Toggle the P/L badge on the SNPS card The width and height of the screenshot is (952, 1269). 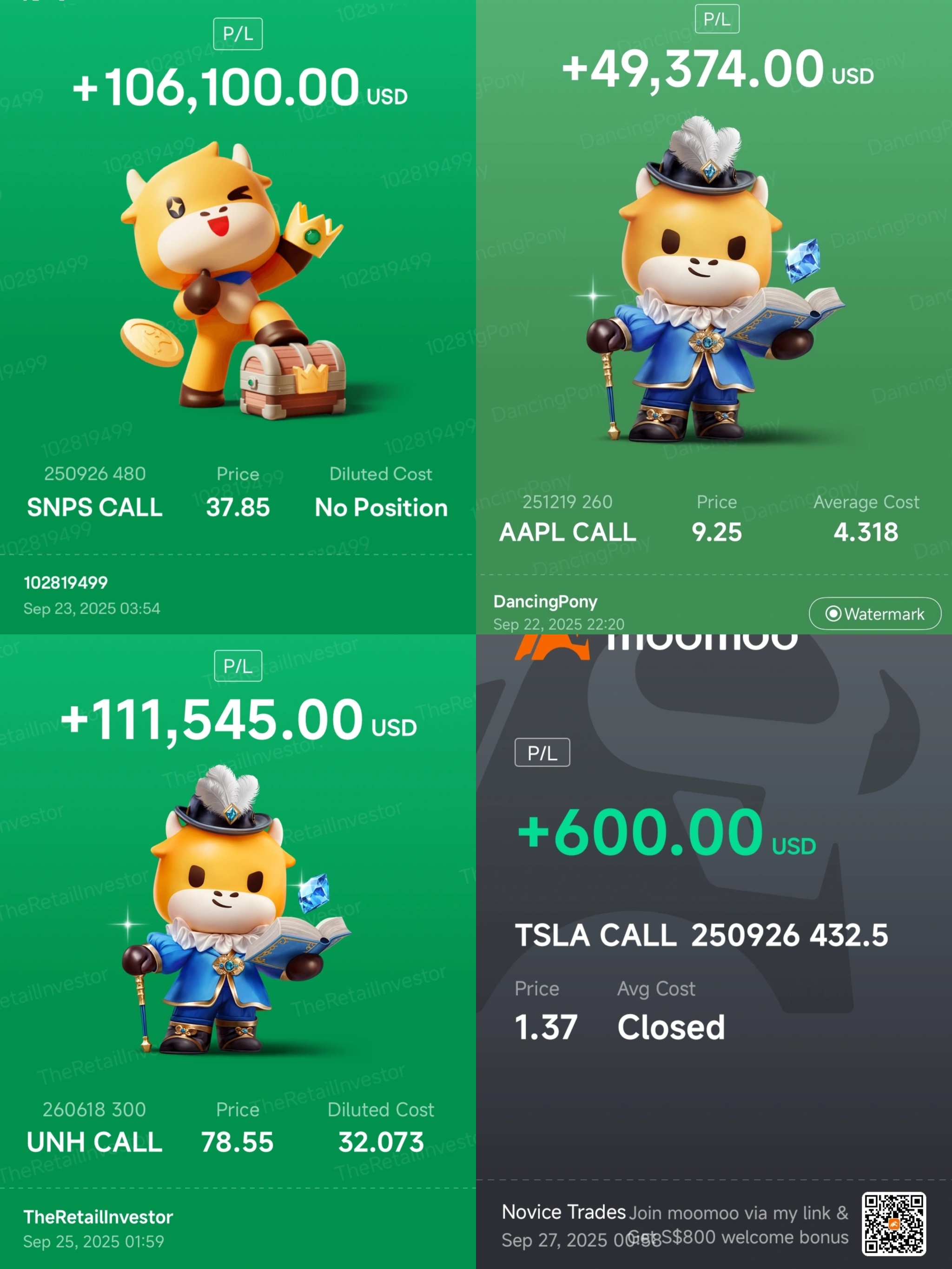coord(238,34)
